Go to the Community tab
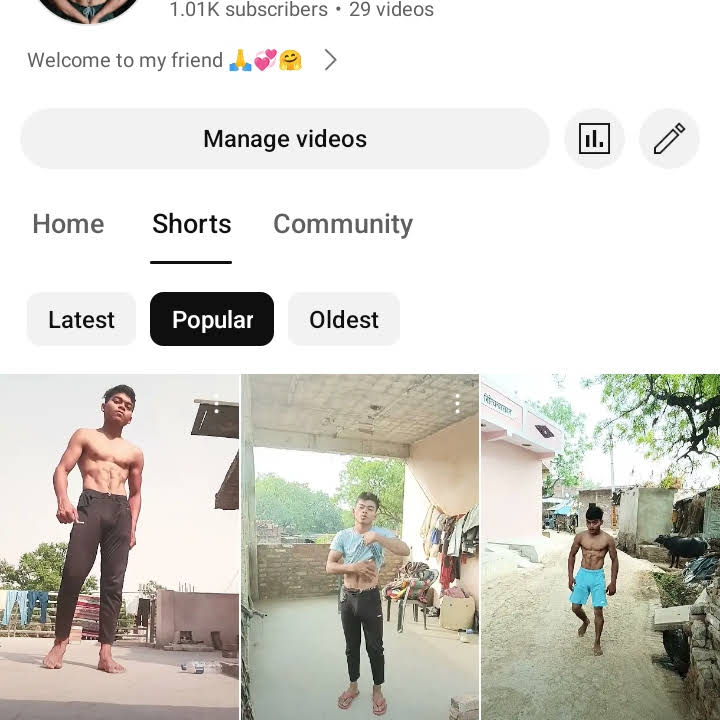The image size is (720, 720). tap(342, 224)
